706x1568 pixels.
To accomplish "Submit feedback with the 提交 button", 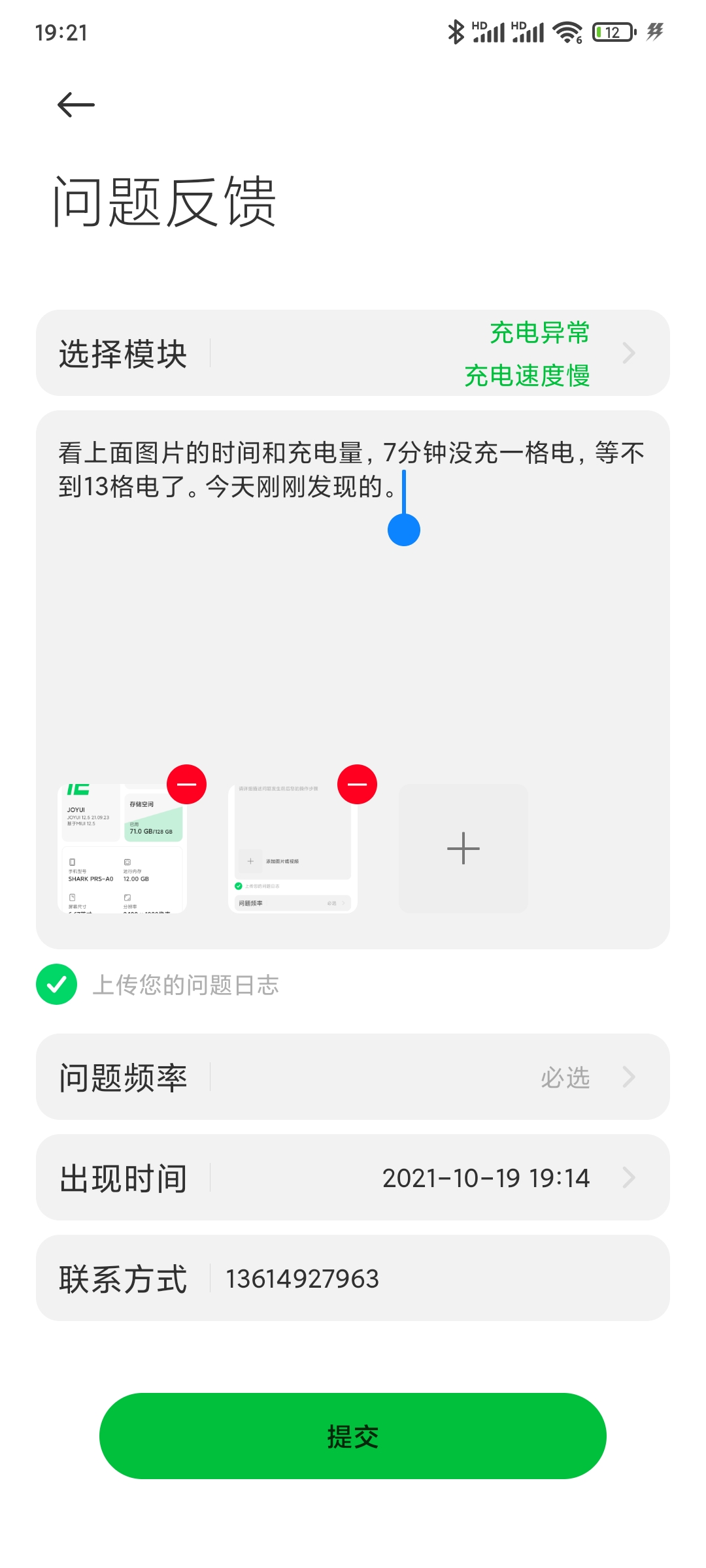I will pos(353,1436).
